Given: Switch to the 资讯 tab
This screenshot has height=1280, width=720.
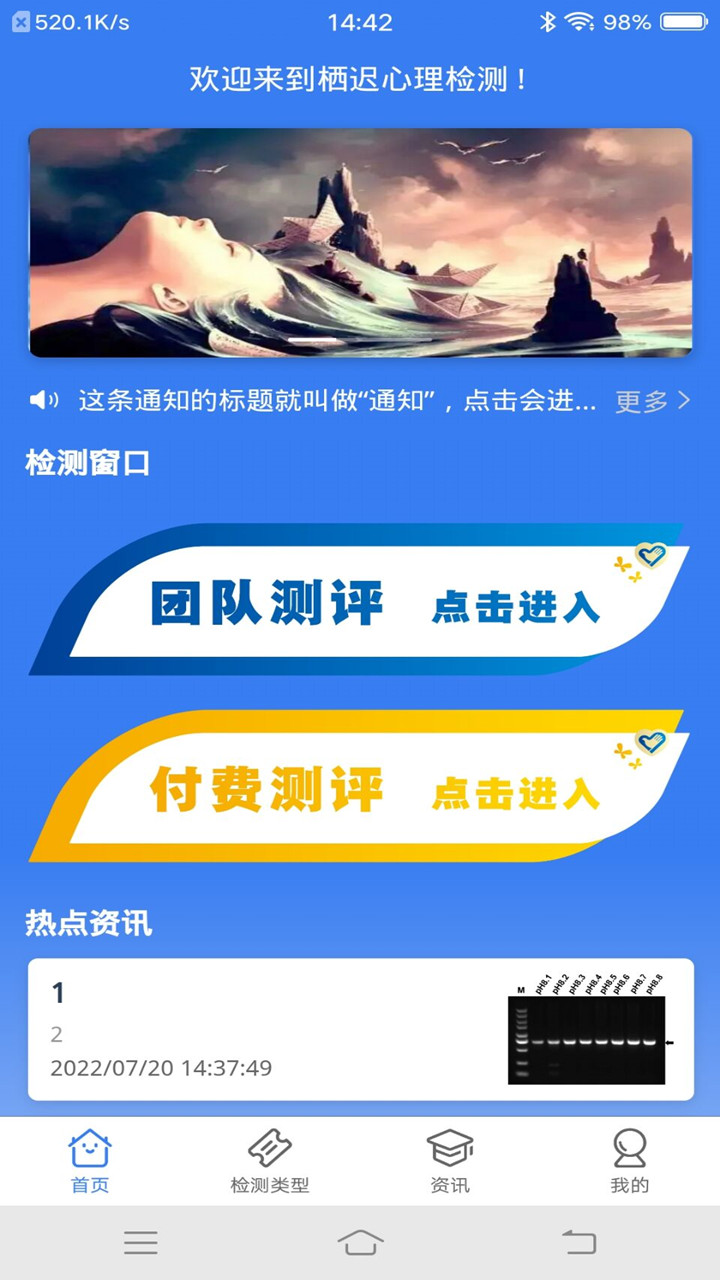Looking at the screenshot, I should point(450,1161).
